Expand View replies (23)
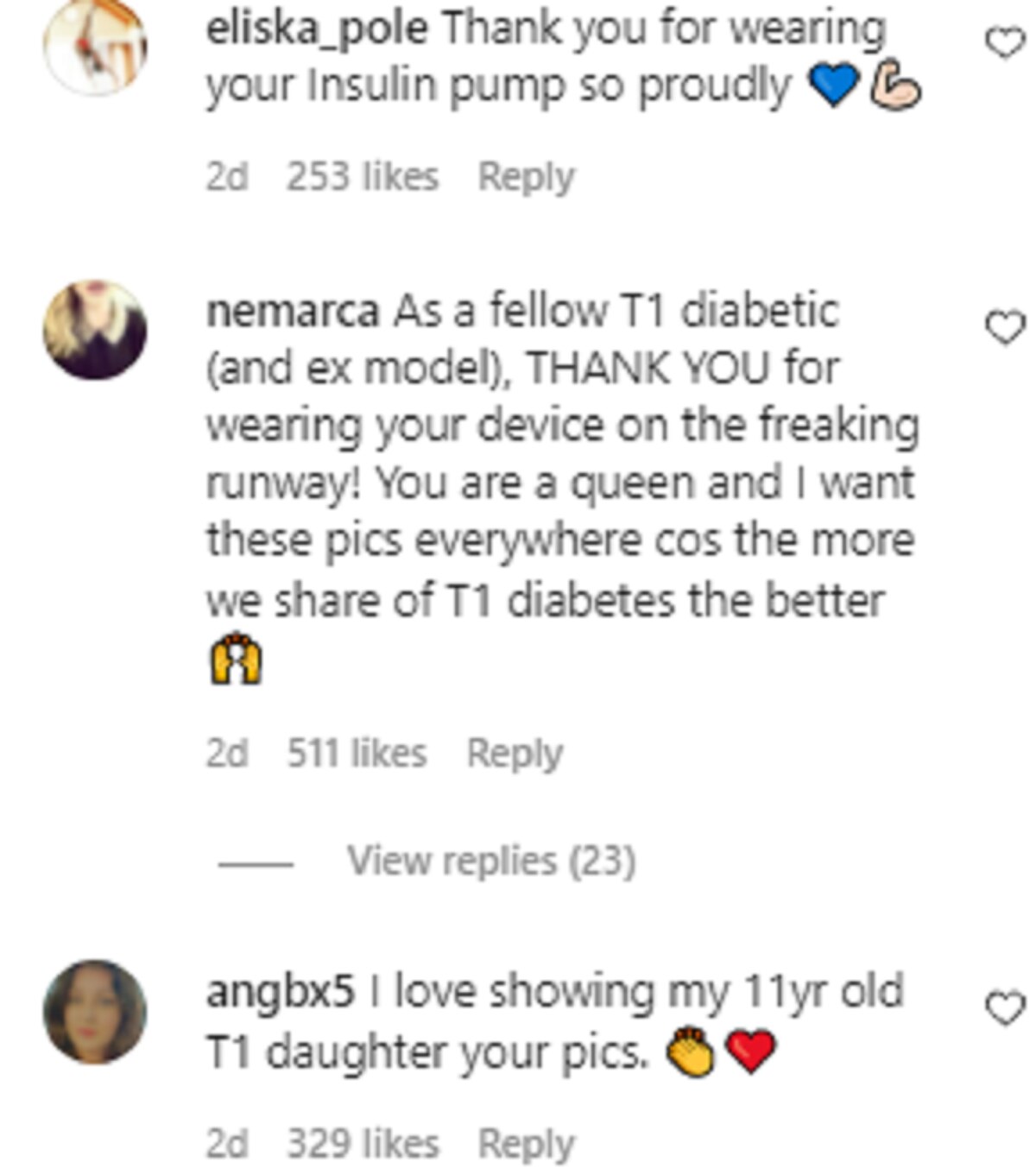Screen dimensions: 1036x1168 coord(490,861)
